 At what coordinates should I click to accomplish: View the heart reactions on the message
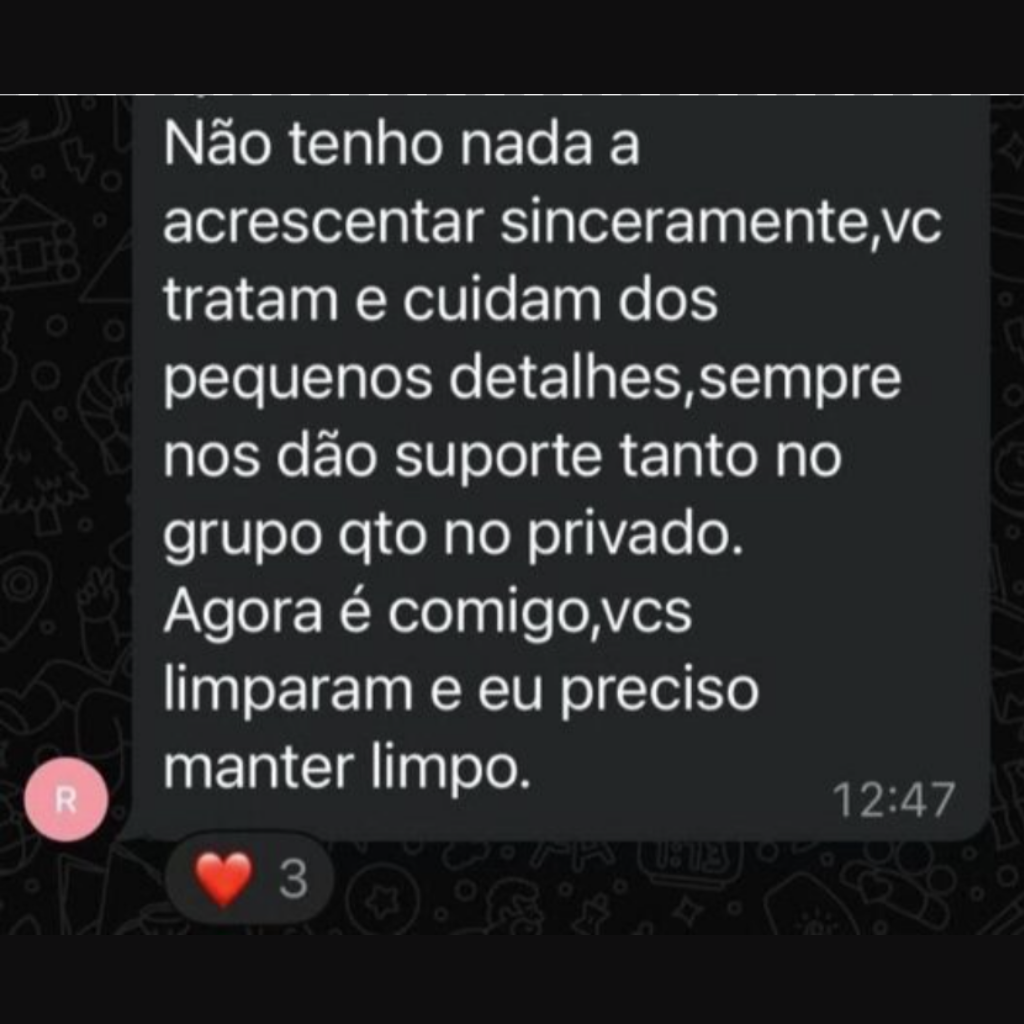[248, 879]
